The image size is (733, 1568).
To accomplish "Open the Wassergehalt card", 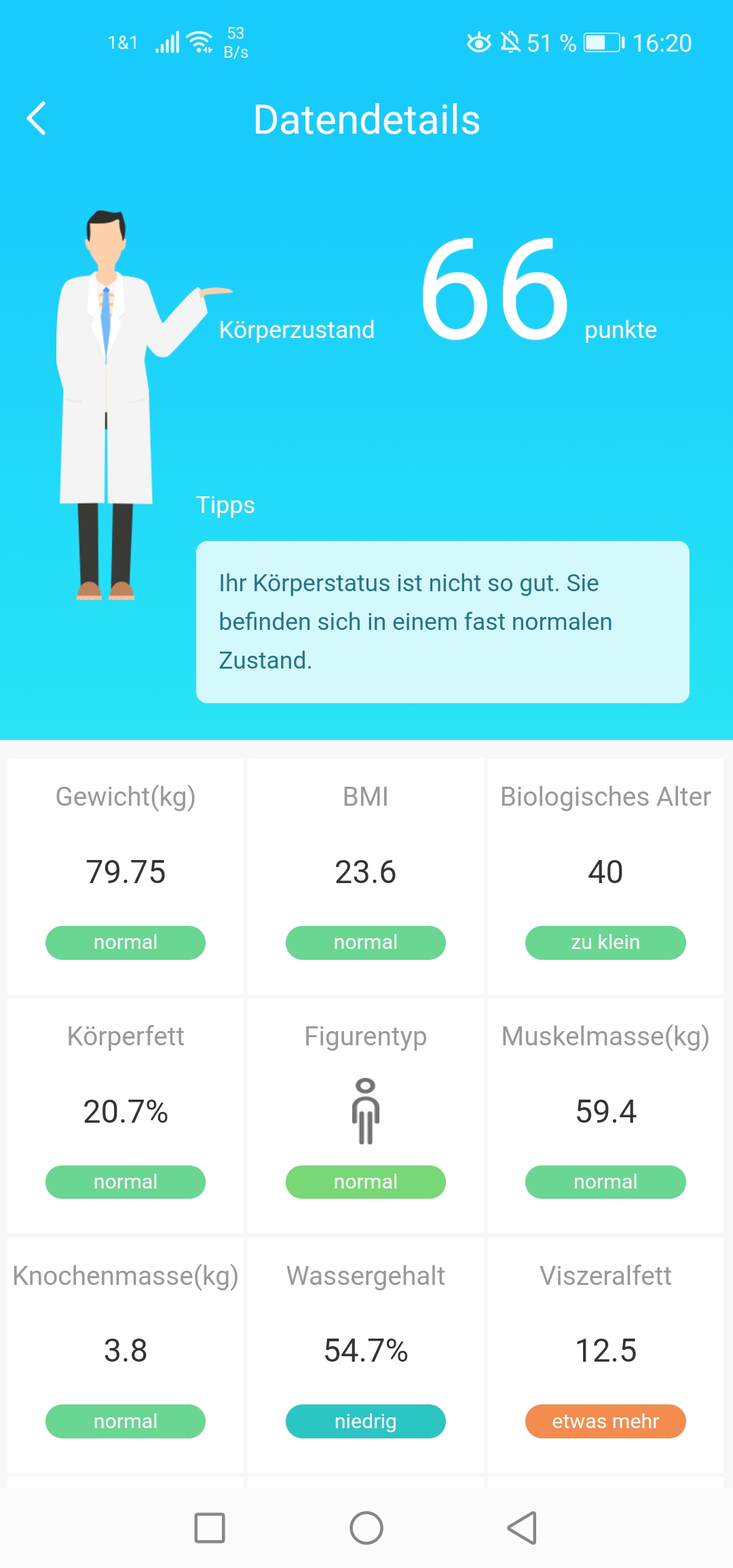I will pos(366,1354).
